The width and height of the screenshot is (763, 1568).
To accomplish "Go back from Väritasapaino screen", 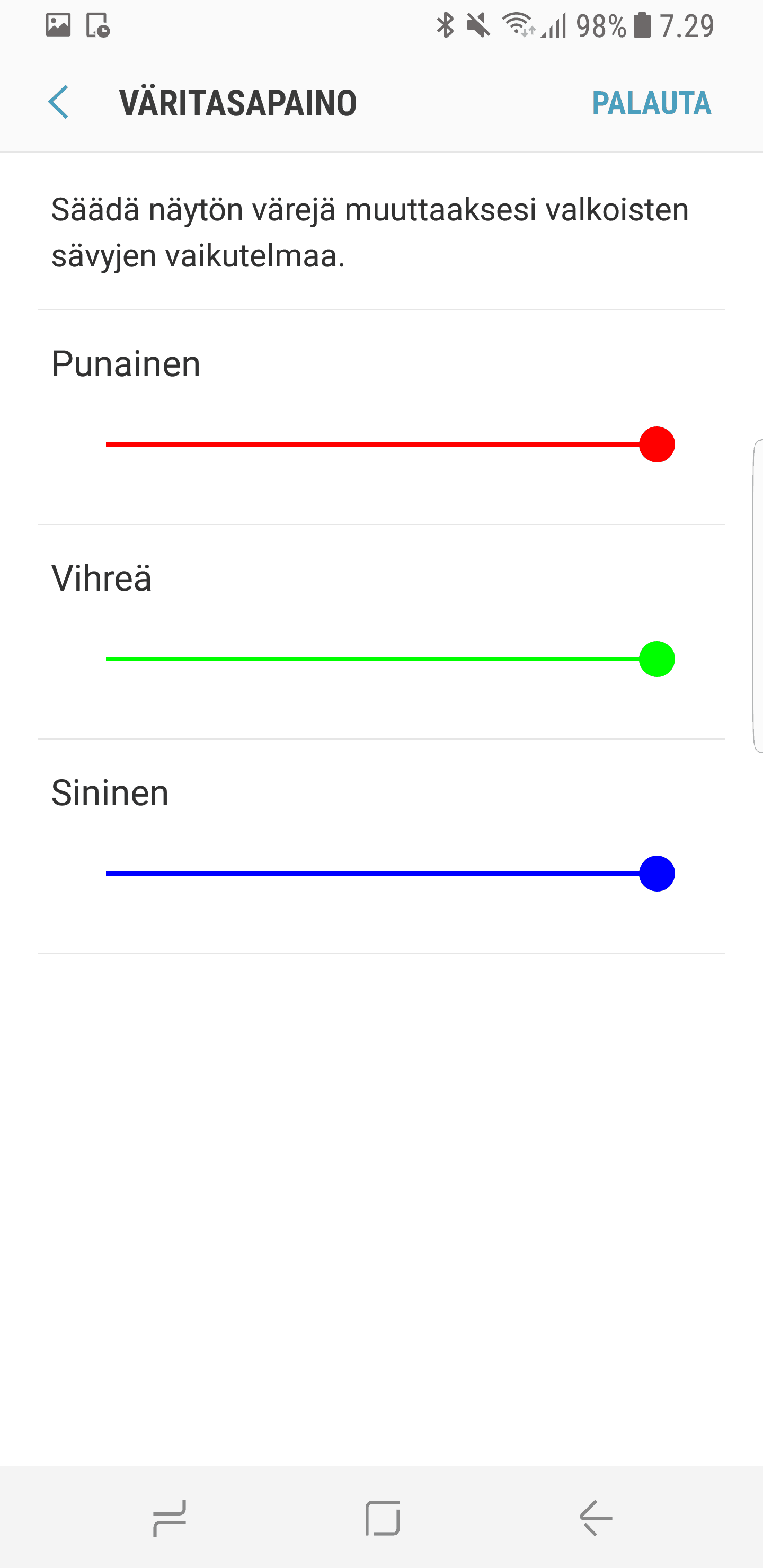I will [x=58, y=102].
